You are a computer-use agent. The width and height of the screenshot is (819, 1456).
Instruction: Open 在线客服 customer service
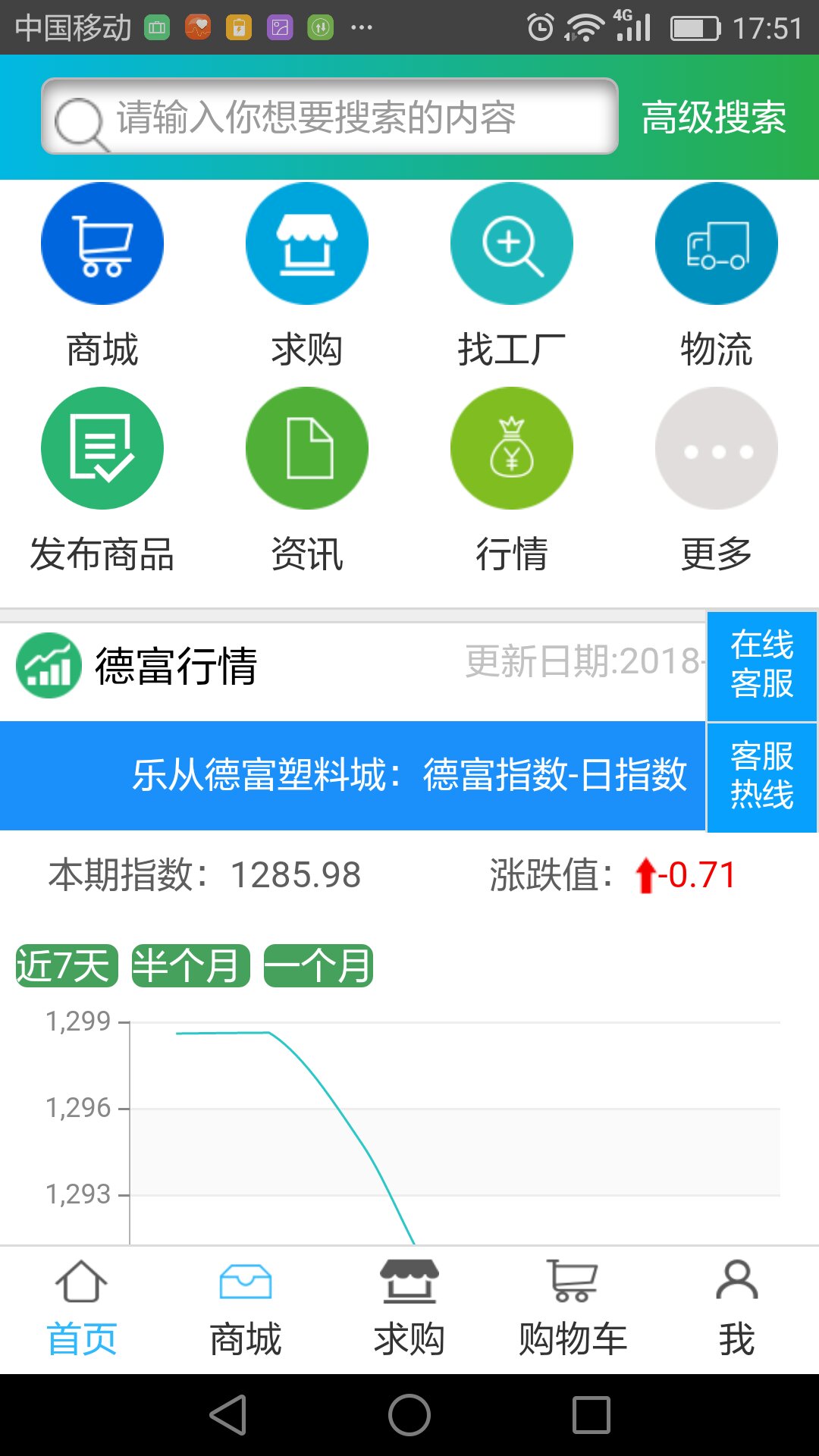[x=761, y=667]
